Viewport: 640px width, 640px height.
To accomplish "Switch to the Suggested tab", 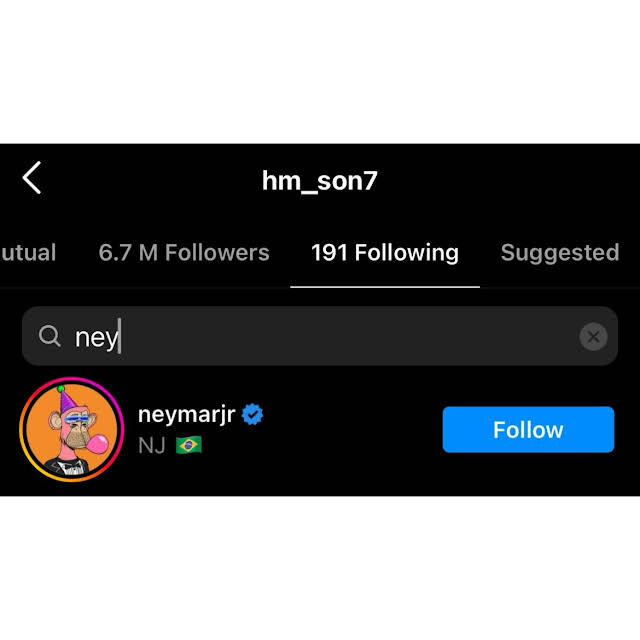I will 559,253.
